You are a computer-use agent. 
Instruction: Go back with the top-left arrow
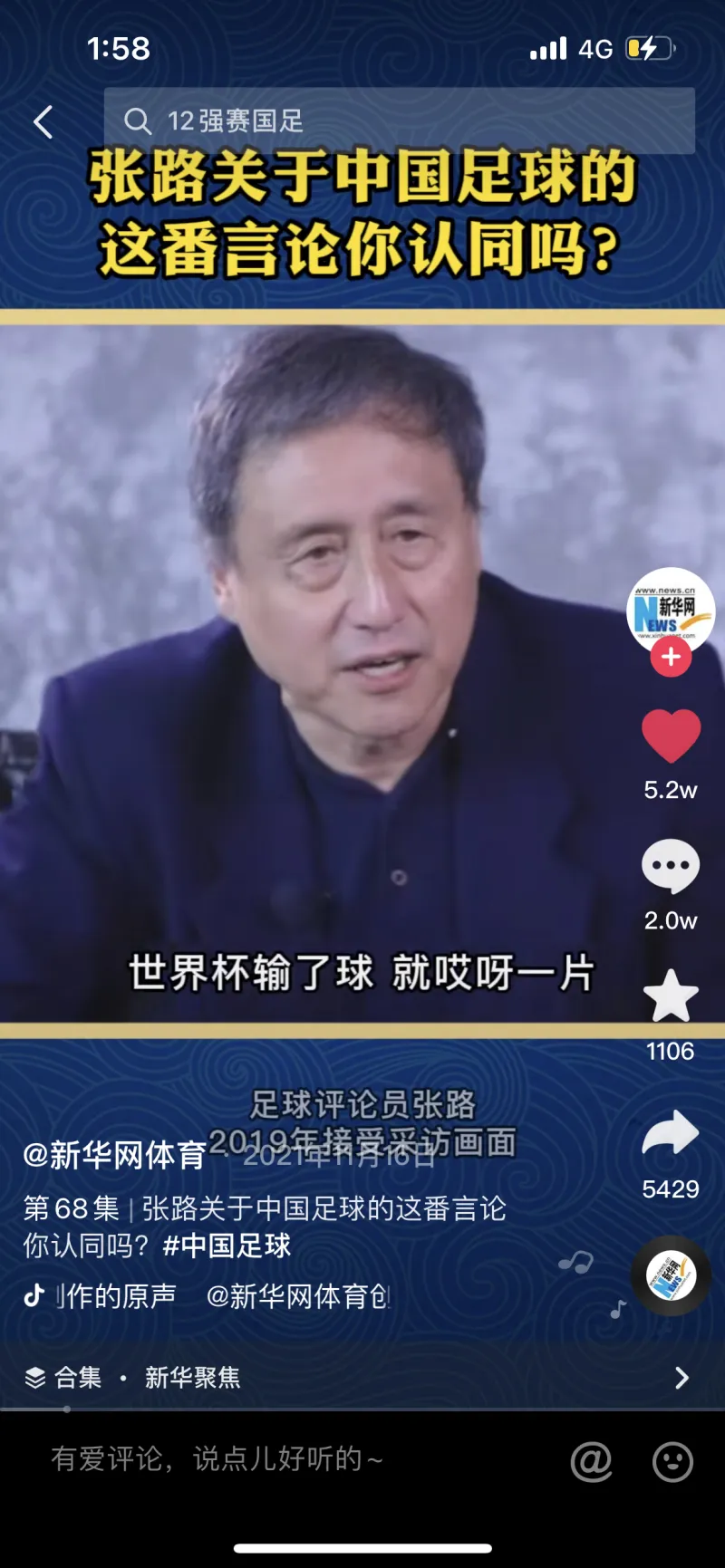pyautogui.click(x=43, y=121)
